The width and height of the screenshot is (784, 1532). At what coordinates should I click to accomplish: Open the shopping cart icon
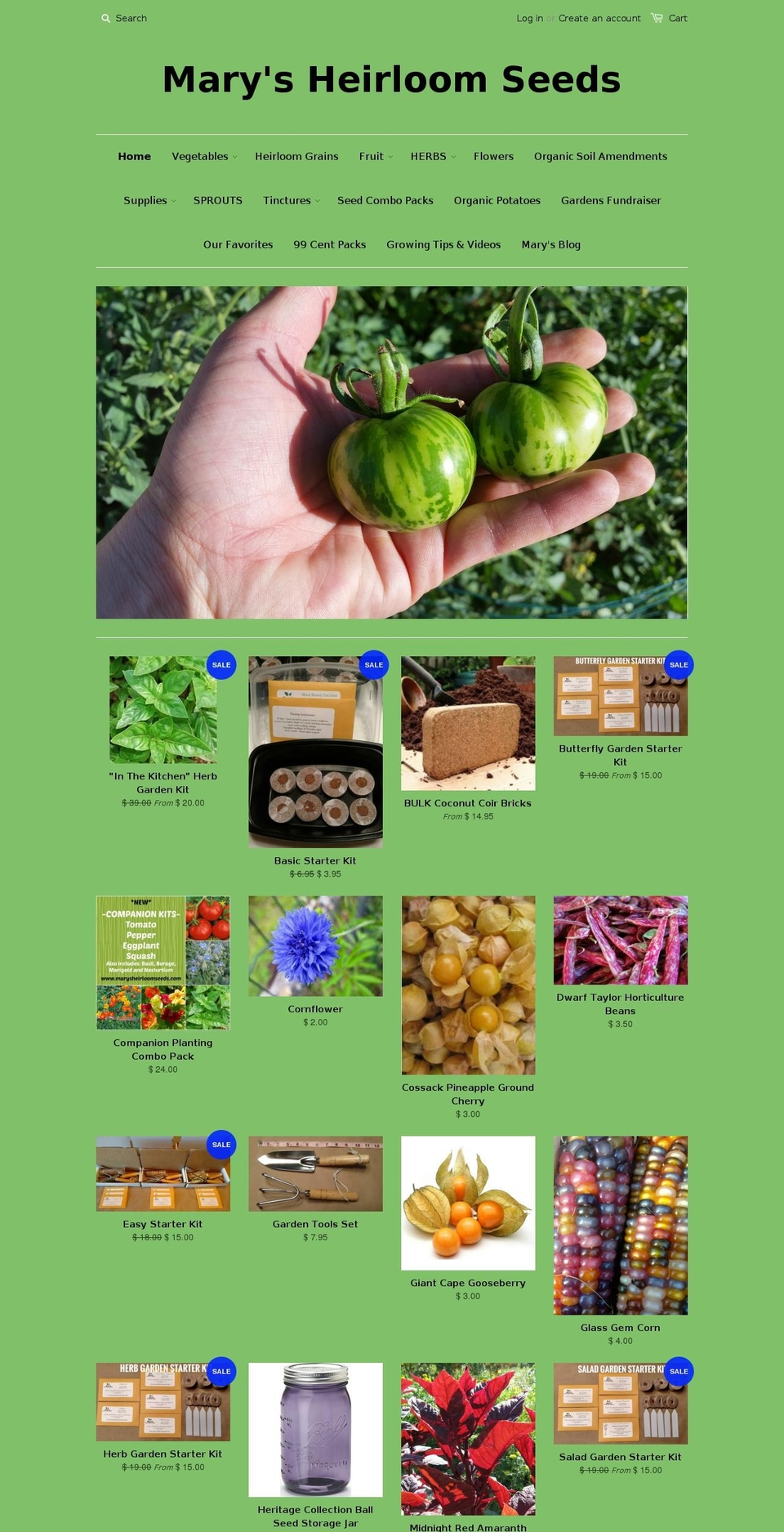[x=657, y=17]
